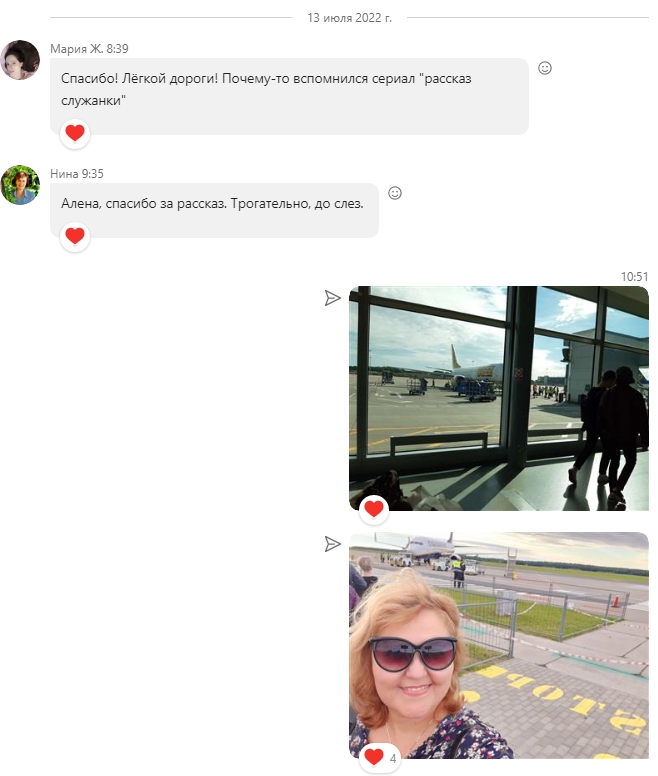
Task: Tap the heart reaction under Нина's message
Action: pyautogui.click(x=74, y=237)
